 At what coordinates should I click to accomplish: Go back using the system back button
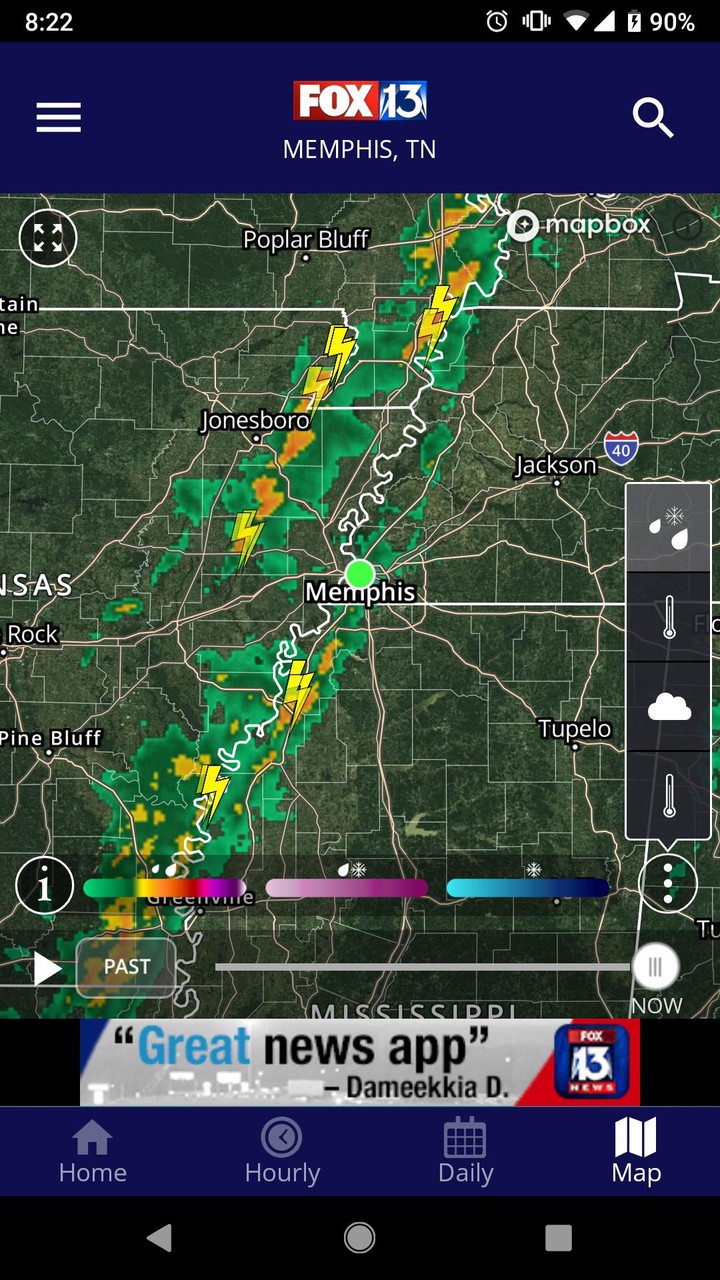tap(159, 1238)
